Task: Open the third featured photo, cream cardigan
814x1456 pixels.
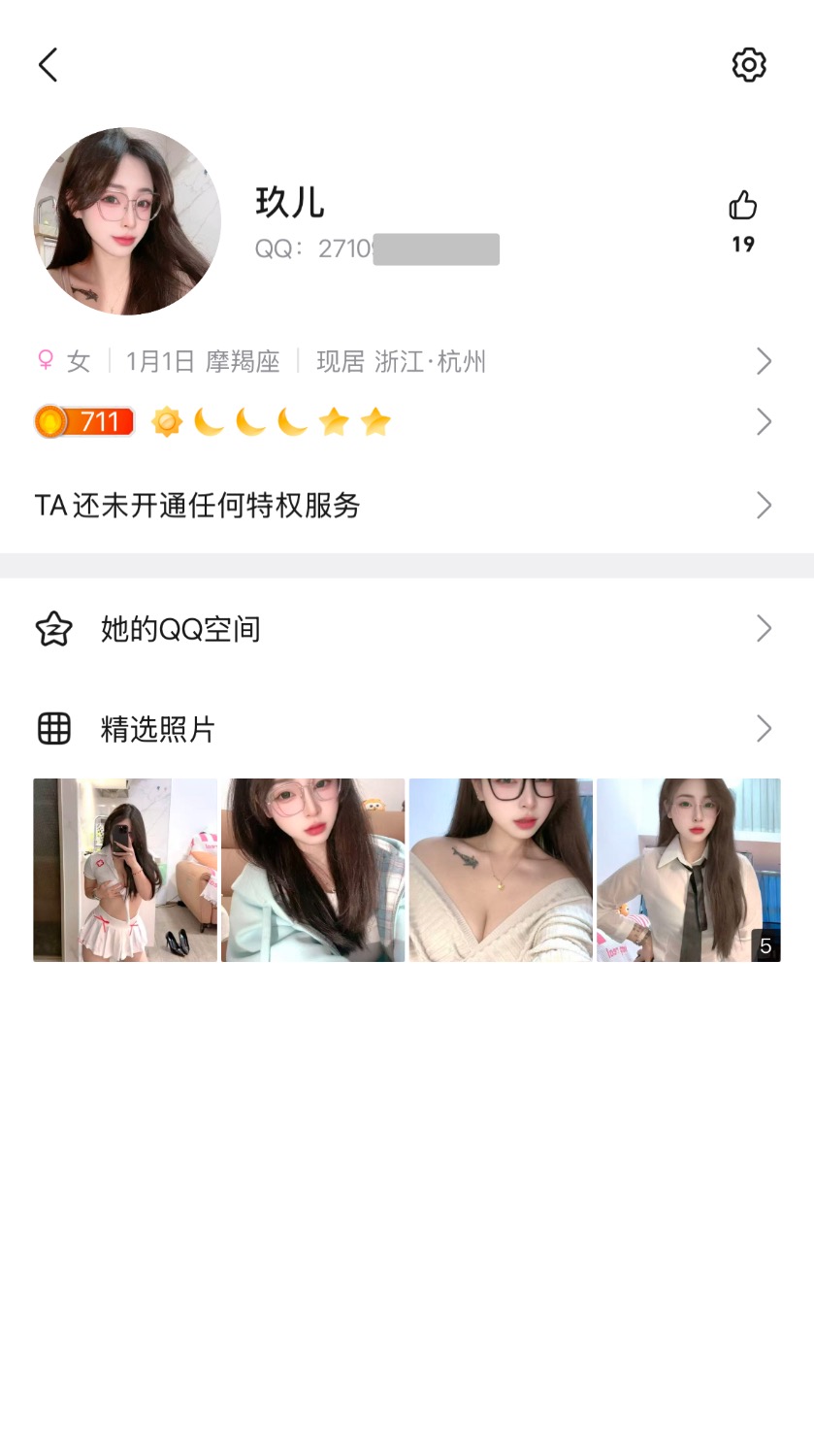Action: coord(501,870)
